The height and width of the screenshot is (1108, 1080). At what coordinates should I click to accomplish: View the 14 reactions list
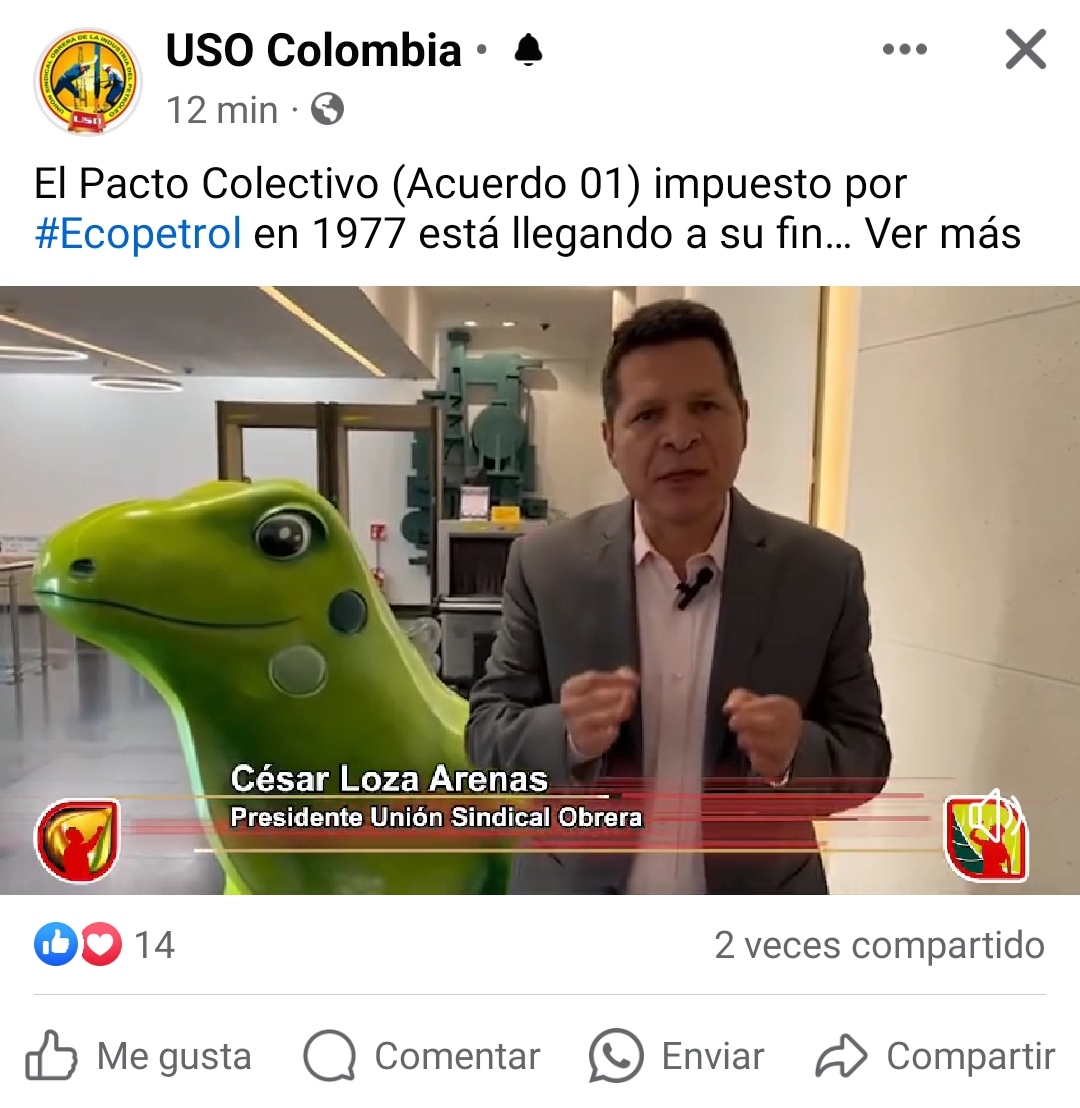point(105,945)
